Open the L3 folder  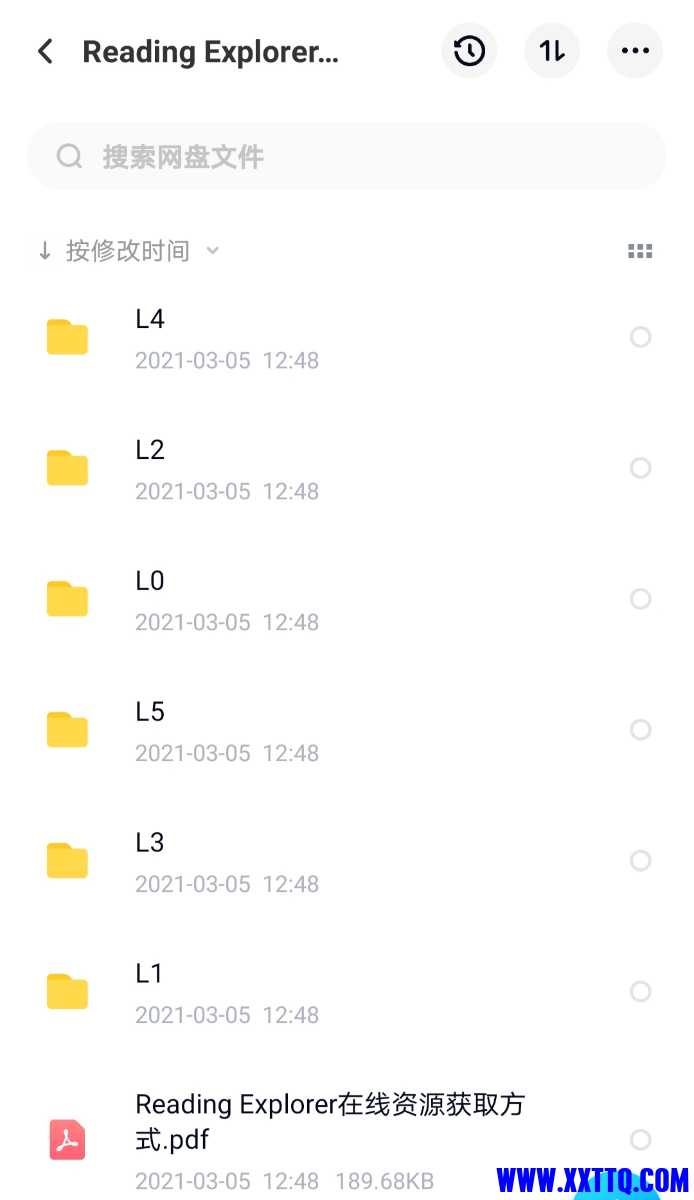tap(300, 862)
